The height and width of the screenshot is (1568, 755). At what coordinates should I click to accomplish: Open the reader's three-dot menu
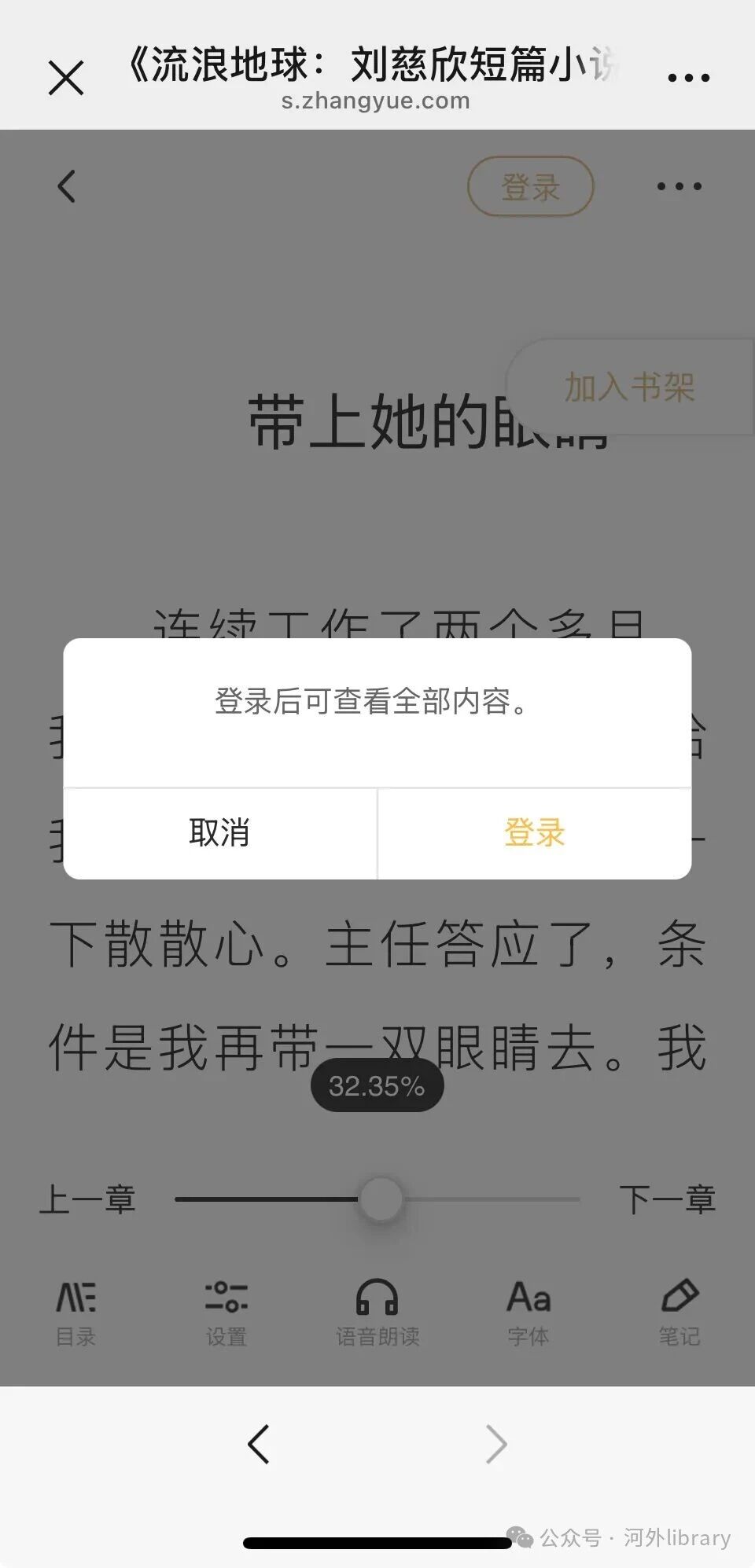click(x=679, y=186)
